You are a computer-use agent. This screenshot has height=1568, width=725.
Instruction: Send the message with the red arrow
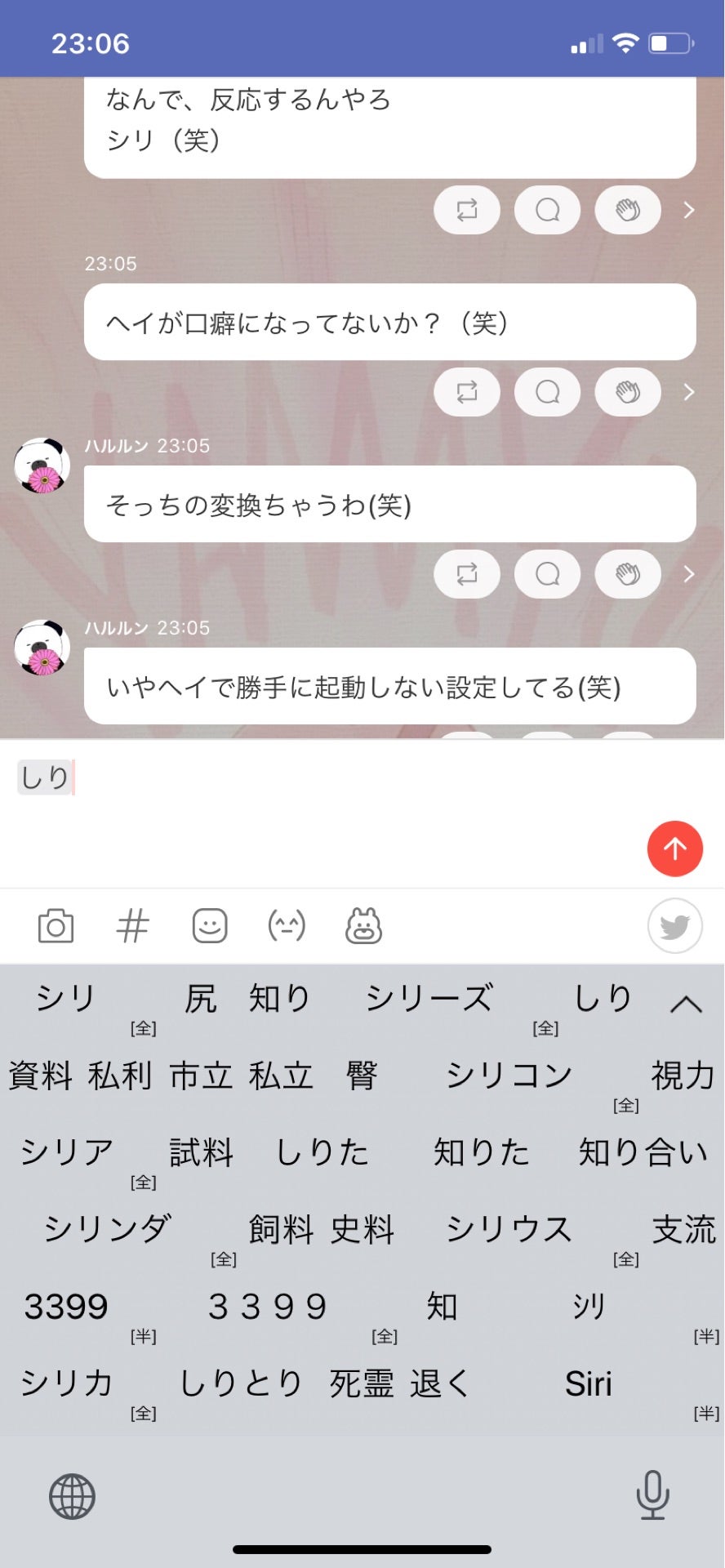click(674, 849)
